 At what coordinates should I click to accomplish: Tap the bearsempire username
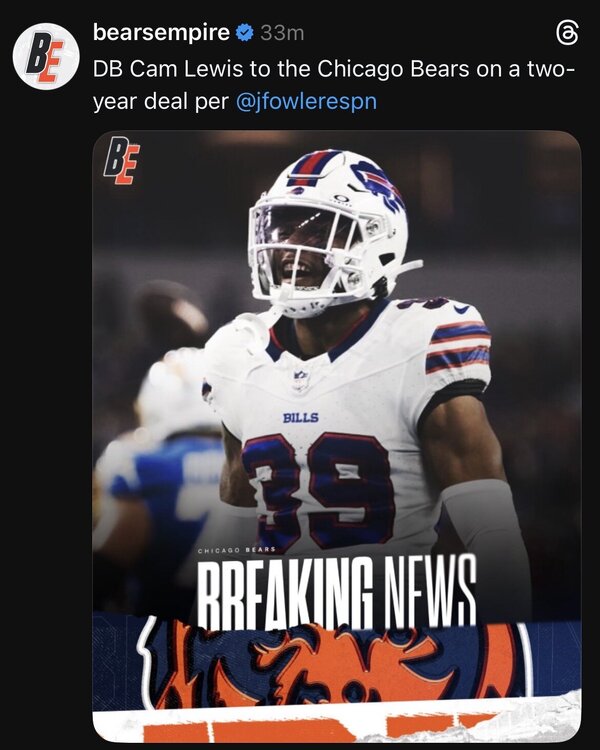[x=161, y=33]
